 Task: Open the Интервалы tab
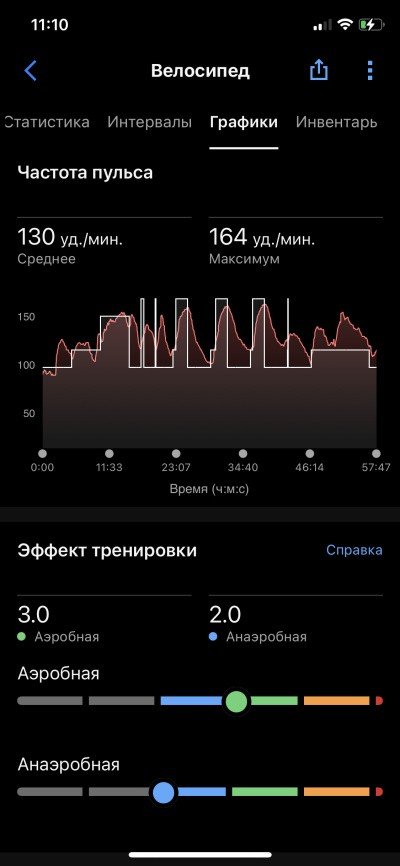tap(150, 122)
